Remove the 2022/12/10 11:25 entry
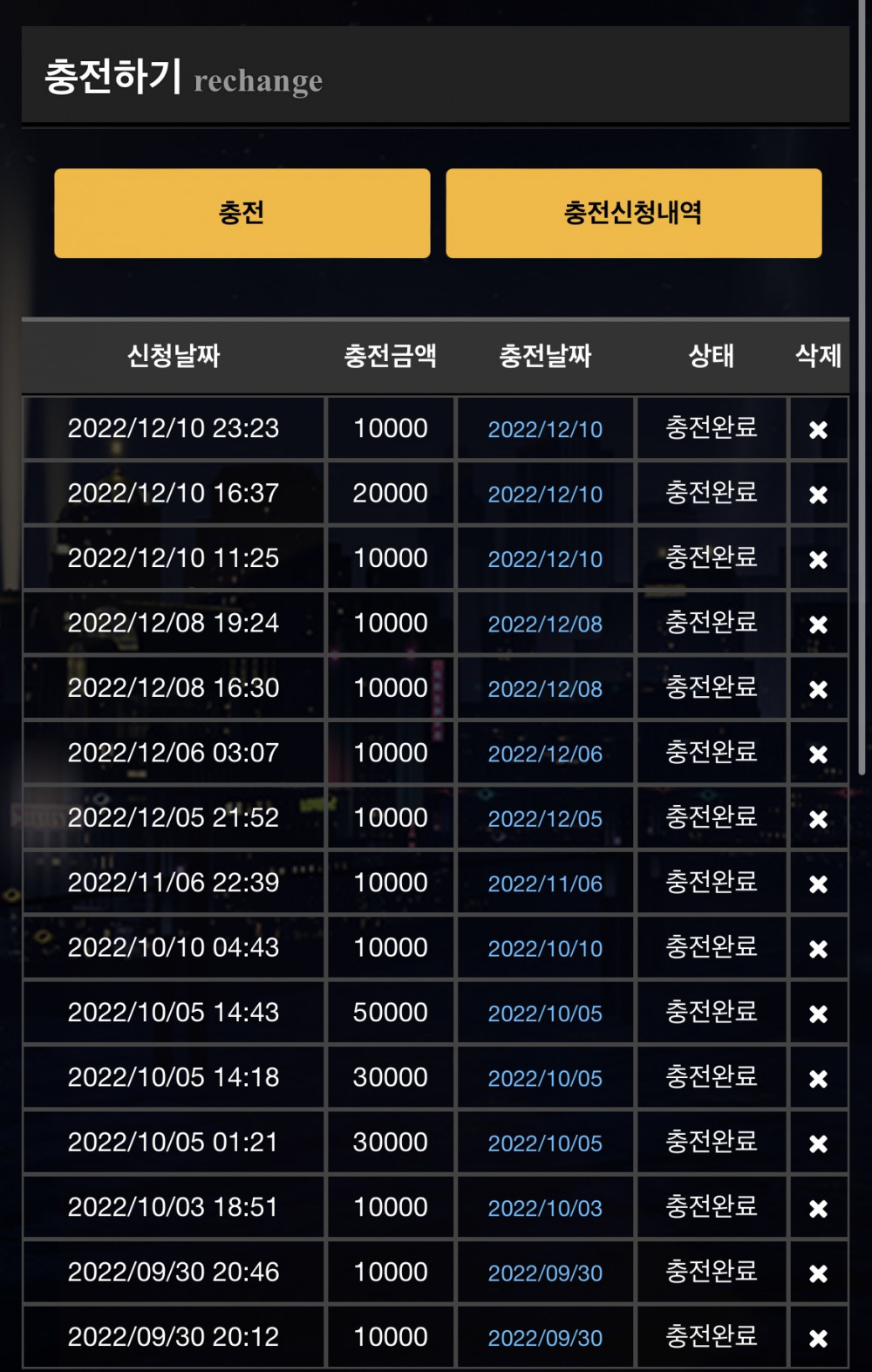The width and height of the screenshot is (872, 1372). [818, 560]
